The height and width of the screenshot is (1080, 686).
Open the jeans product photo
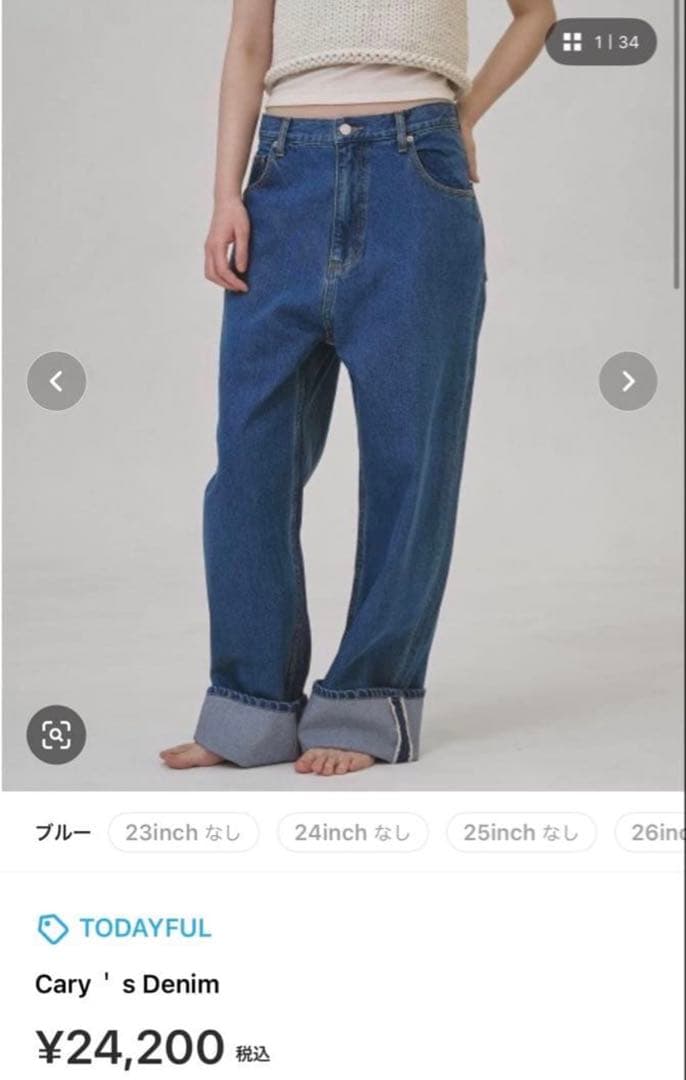pyautogui.click(x=342, y=395)
